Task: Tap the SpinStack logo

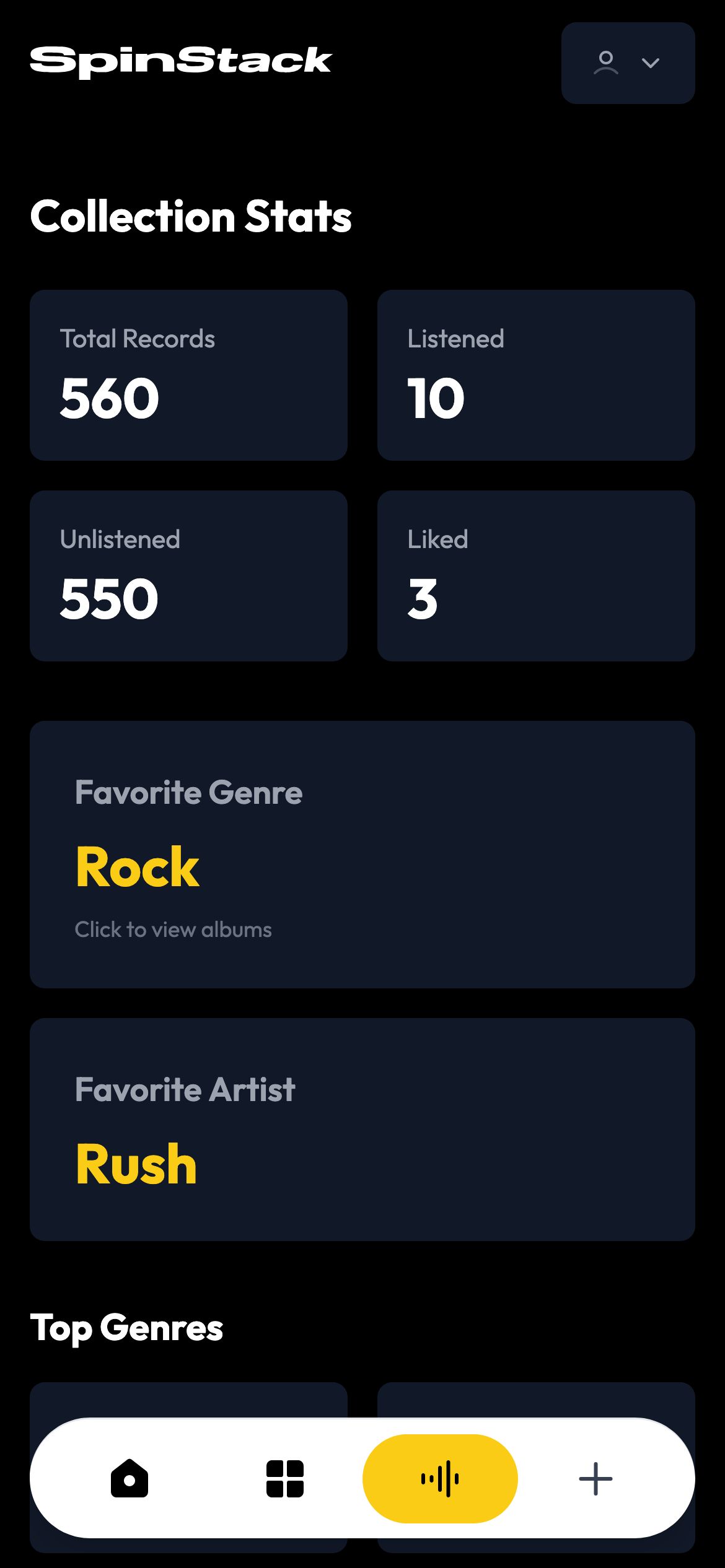Action: pos(180,62)
